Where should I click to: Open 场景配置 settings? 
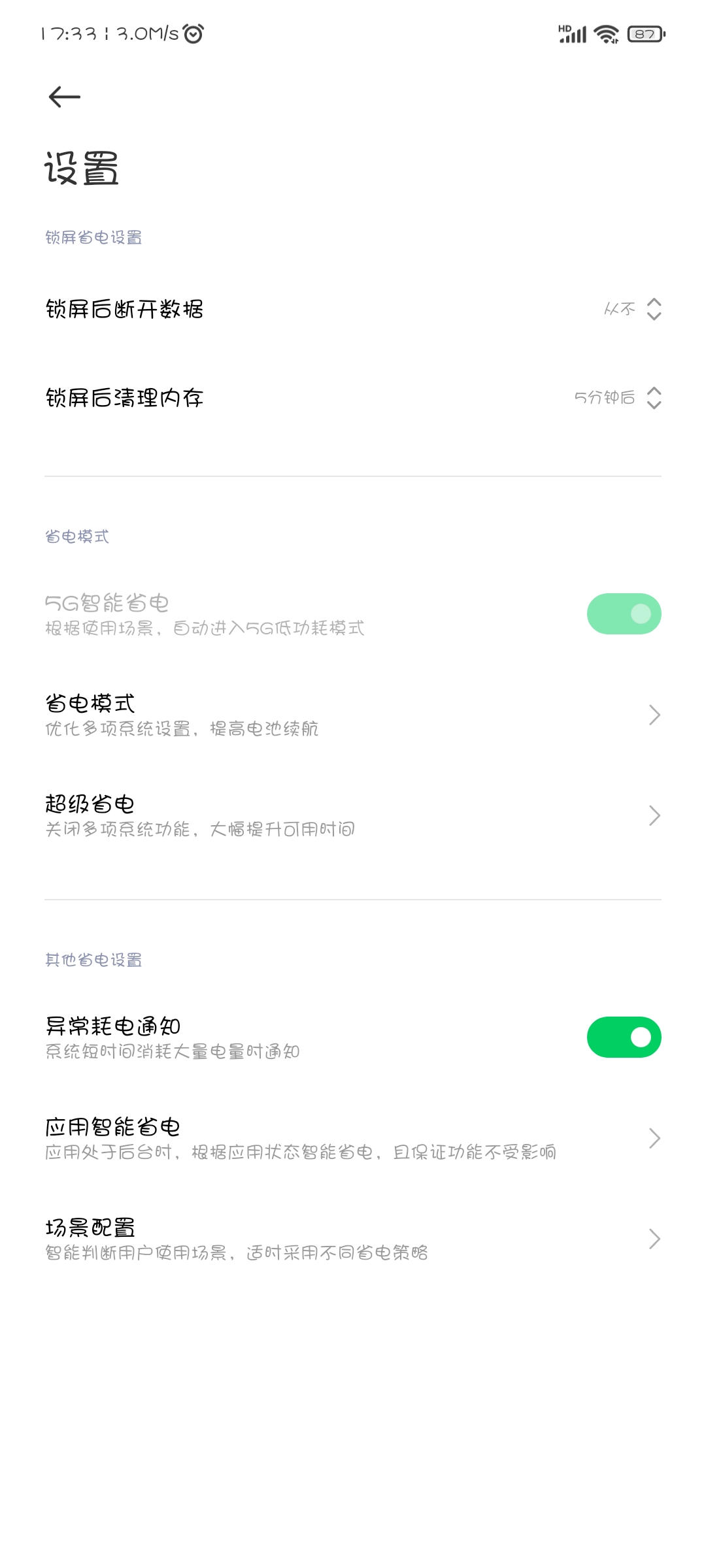pos(353,1239)
